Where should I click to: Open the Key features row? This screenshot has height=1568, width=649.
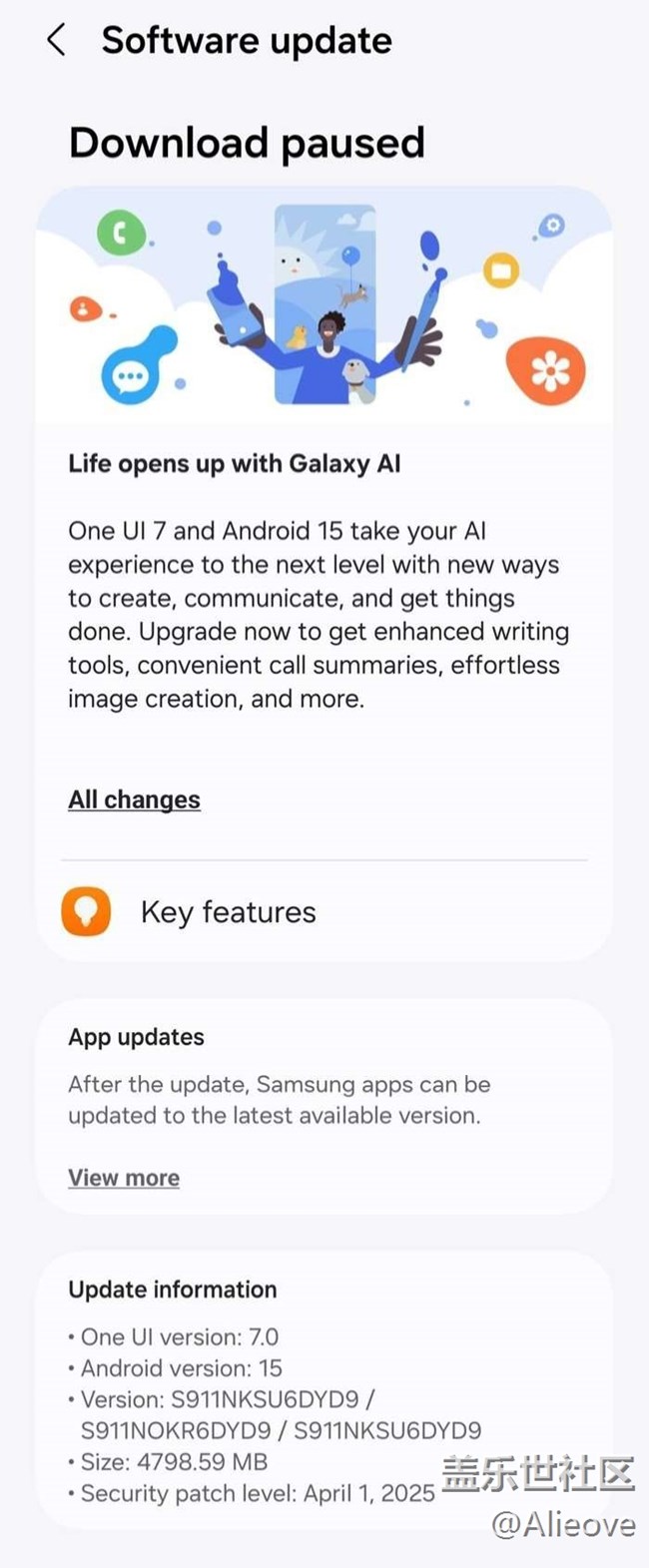tap(228, 912)
